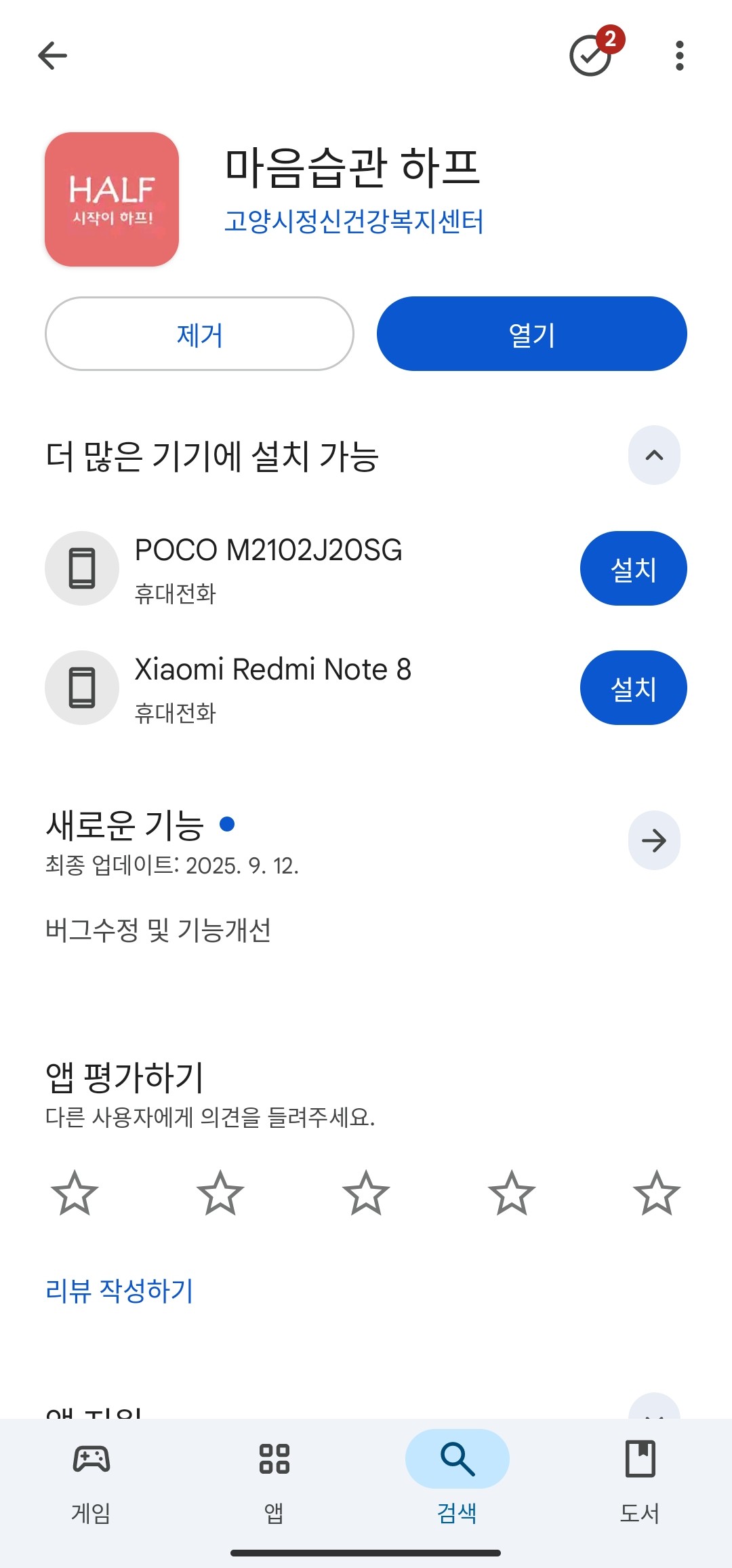Tap 제거 to uninstall the app
Image resolution: width=732 pixels, height=1568 pixels.
tap(199, 334)
